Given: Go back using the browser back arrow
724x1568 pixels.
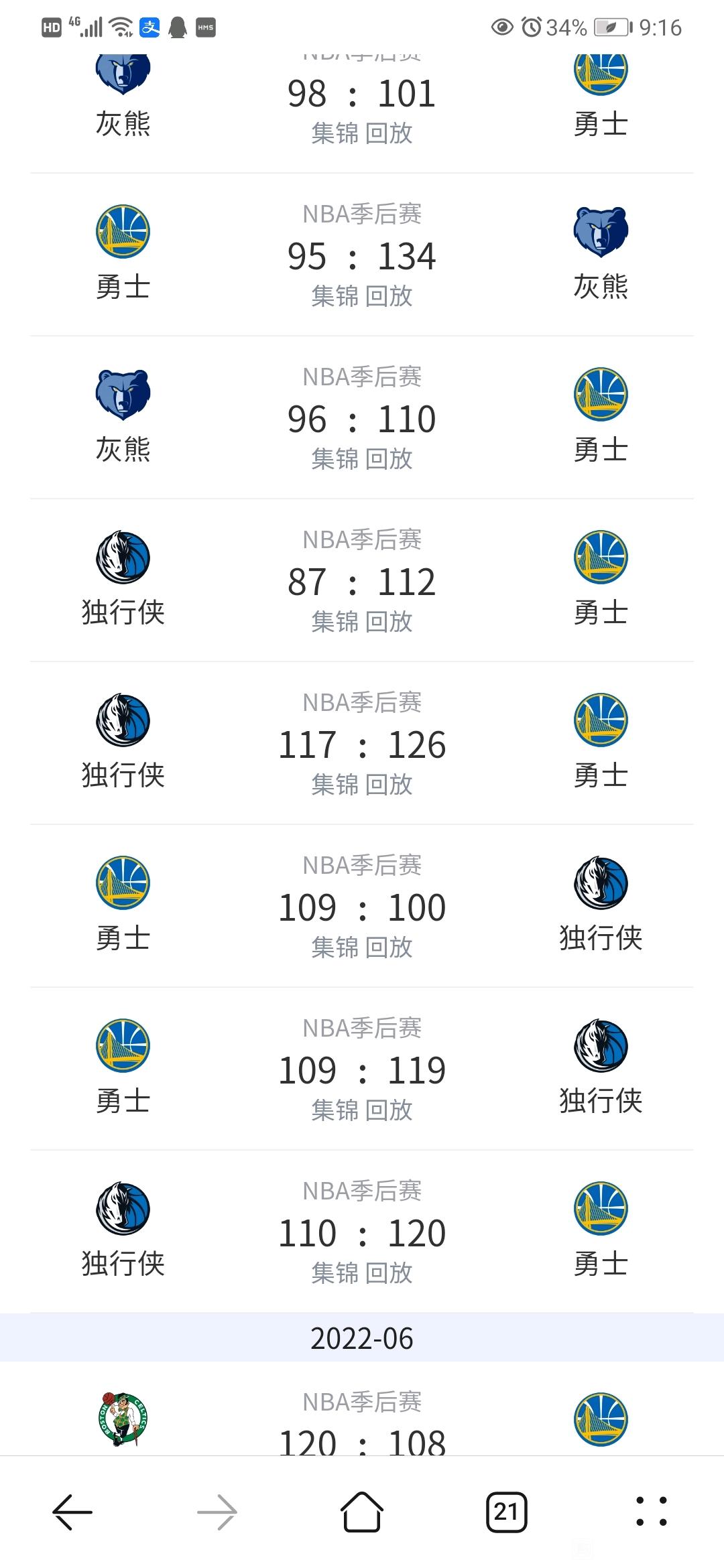Looking at the screenshot, I should coord(72,1512).
